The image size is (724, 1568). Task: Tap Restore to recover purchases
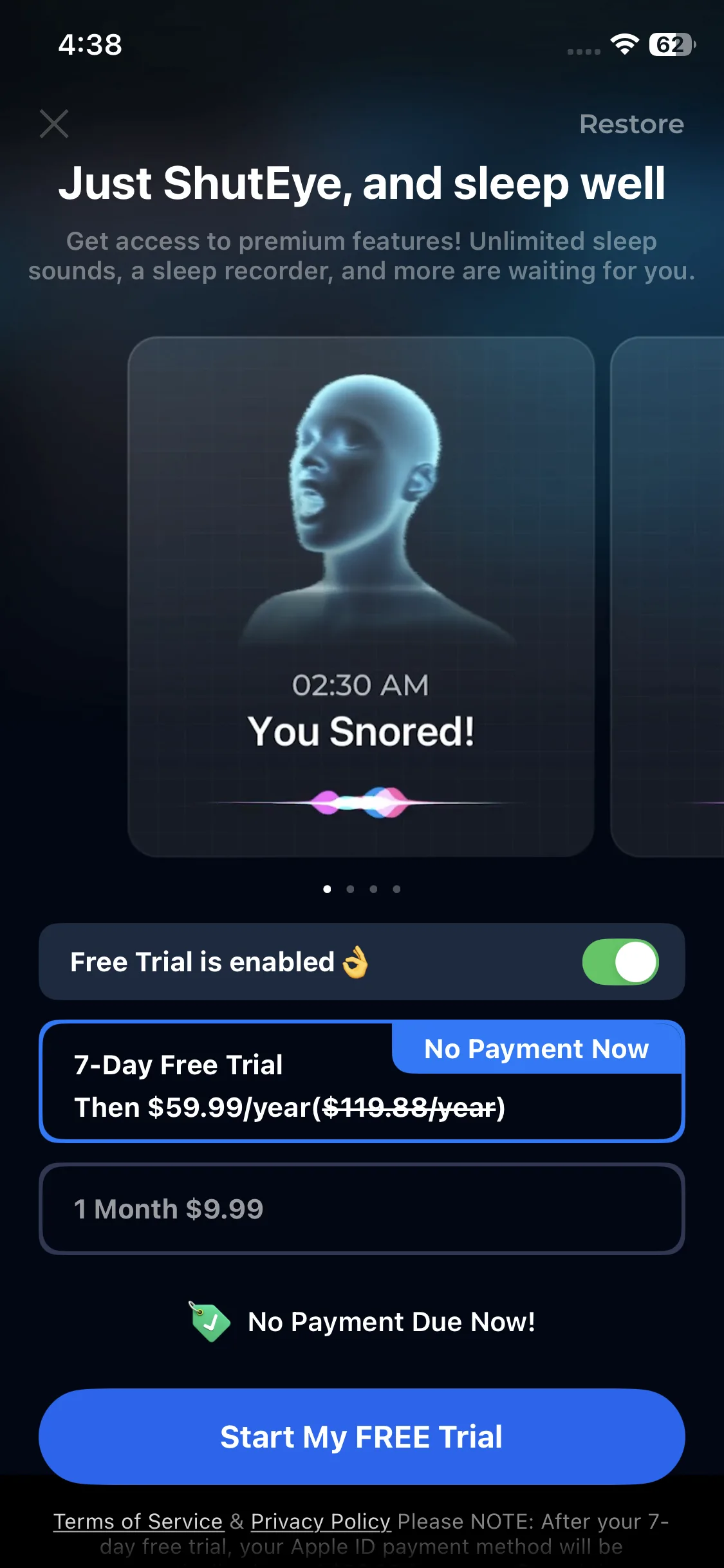pyautogui.click(x=631, y=124)
